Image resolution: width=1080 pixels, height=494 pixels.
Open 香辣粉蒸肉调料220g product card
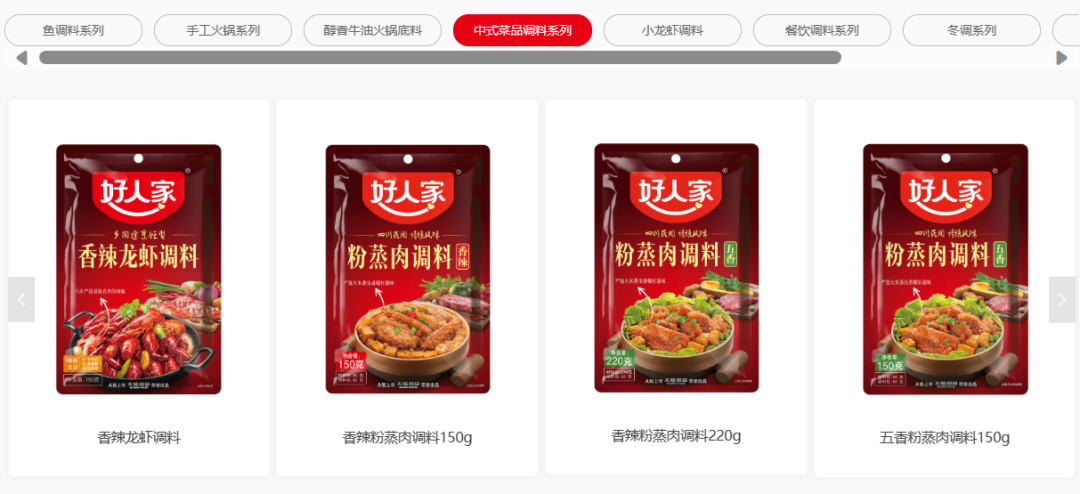tap(676, 287)
